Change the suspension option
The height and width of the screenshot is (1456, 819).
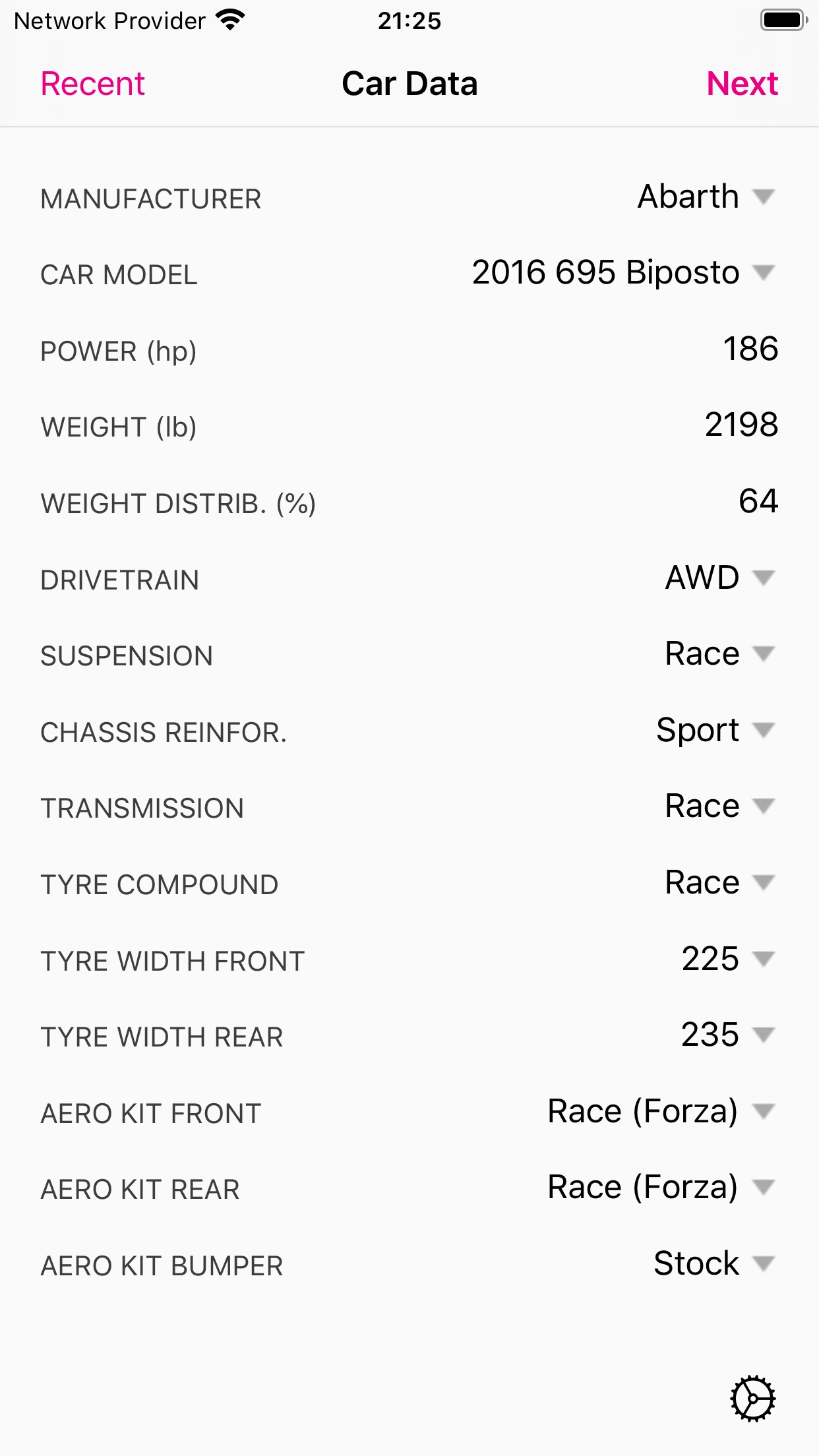(x=719, y=653)
